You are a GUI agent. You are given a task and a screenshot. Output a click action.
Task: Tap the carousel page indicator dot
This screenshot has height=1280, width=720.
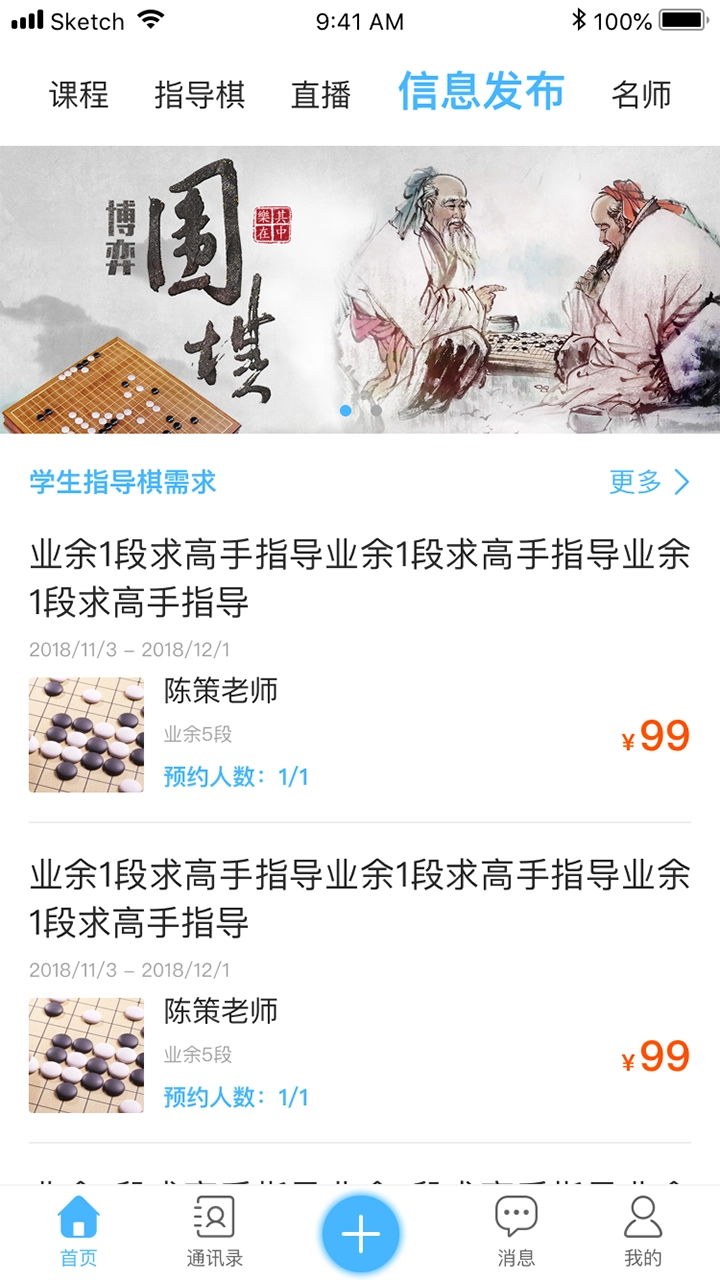coord(344,409)
